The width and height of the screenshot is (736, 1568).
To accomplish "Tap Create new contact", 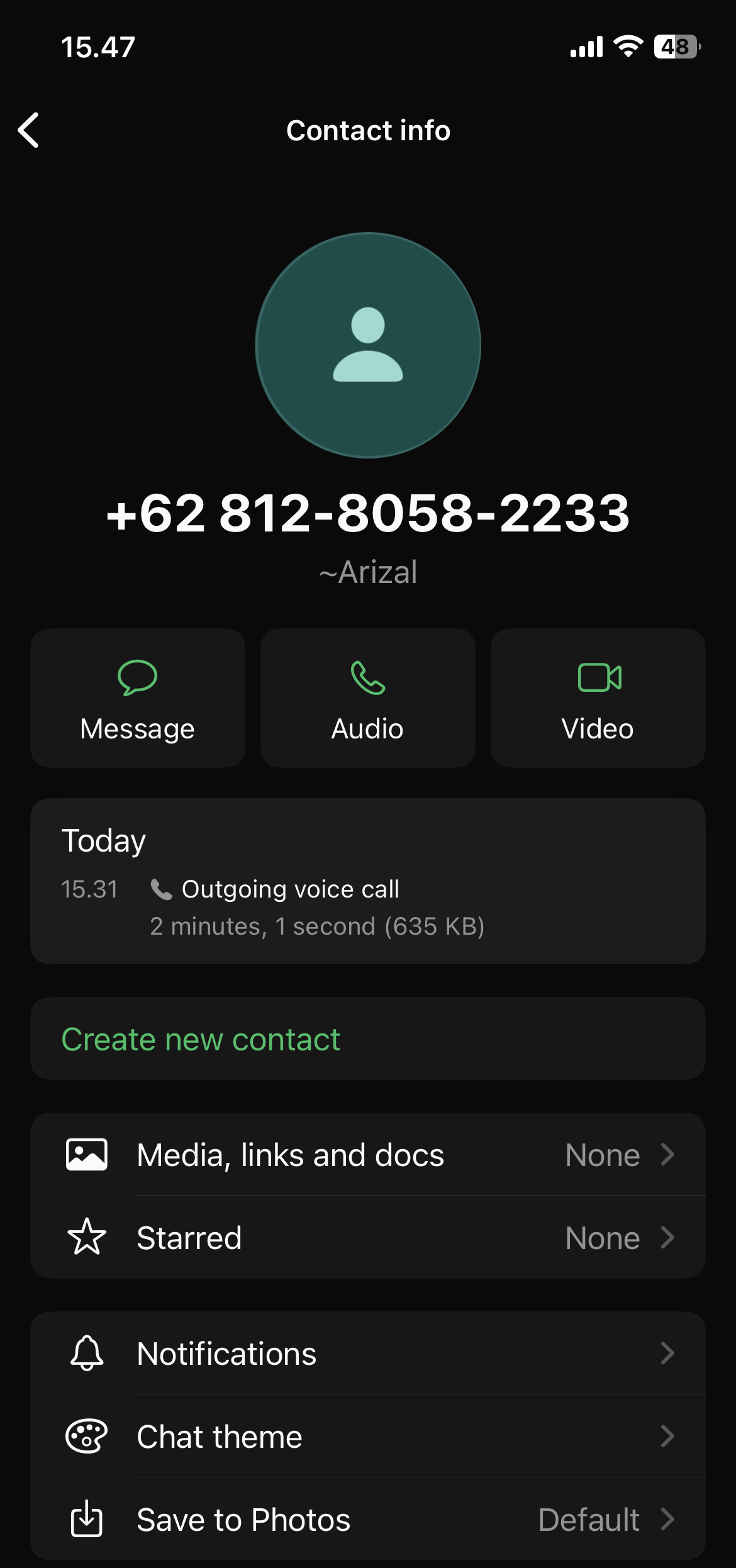I will pyautogui.click(x=200, y=1039).
